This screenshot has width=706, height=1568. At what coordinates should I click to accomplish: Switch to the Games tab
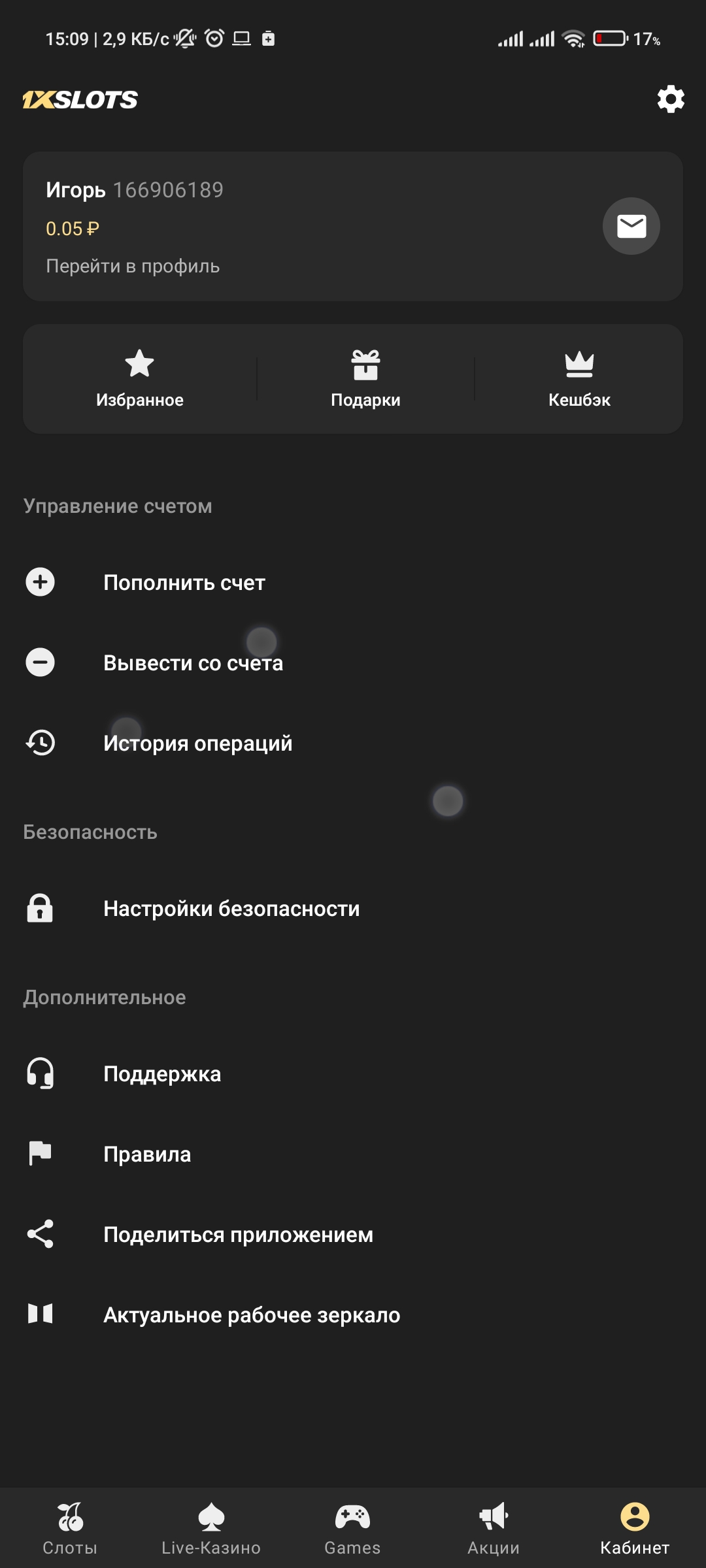coord(352,1529)
